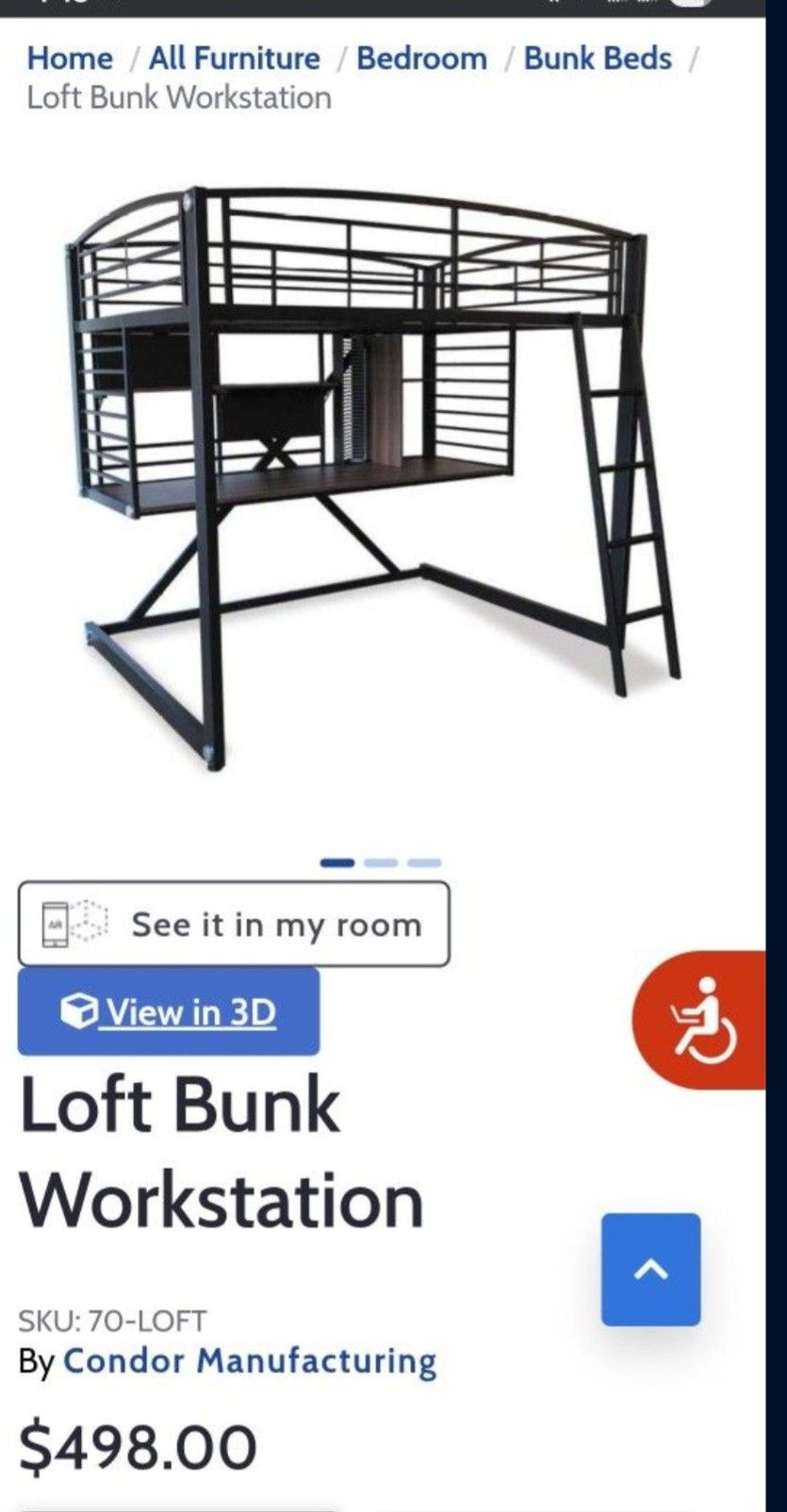Open the Home breadcrumb link
This screenshot has height=1512, width=787.
pyautogui.click(x=69, y=58)
